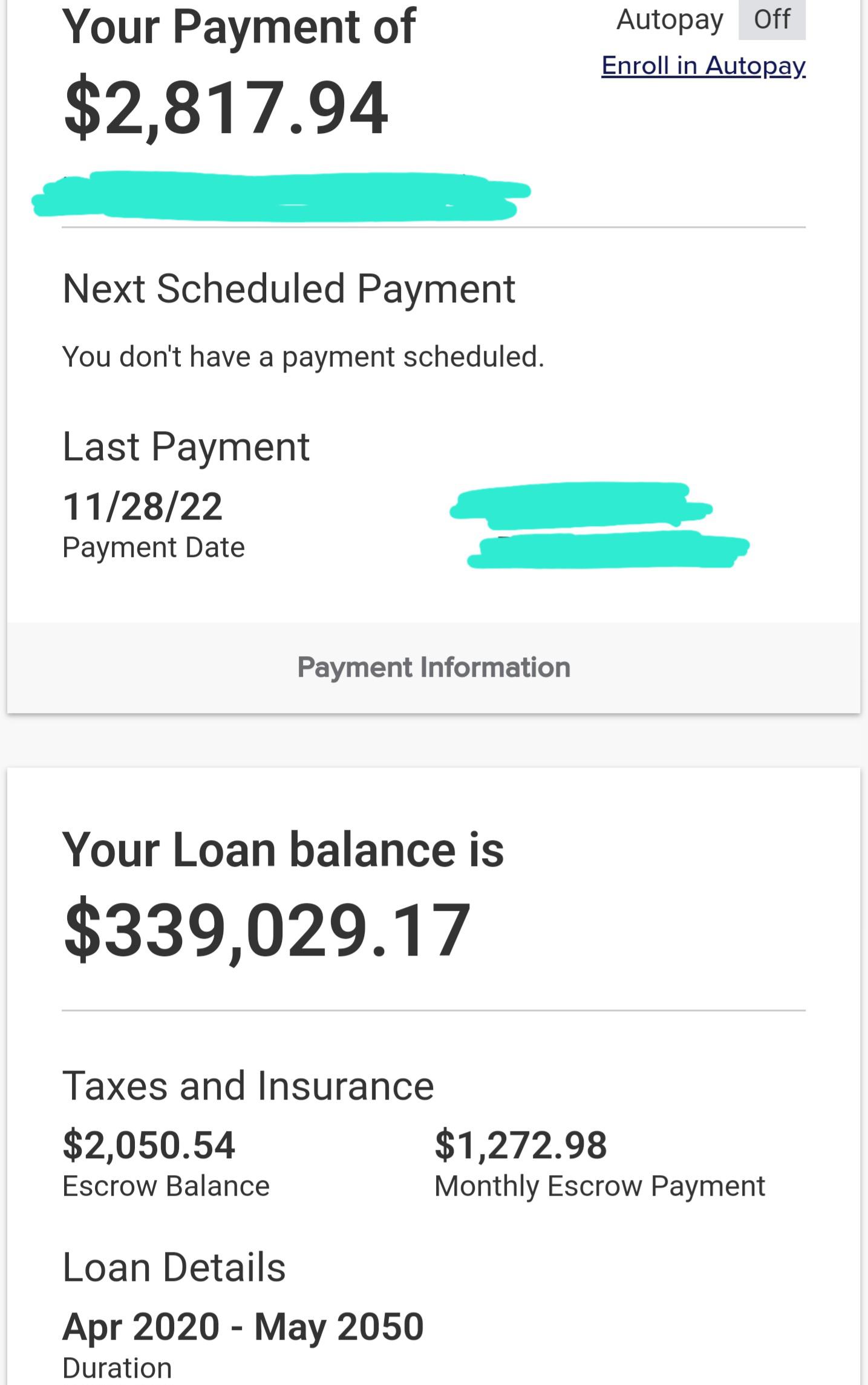Open the Payment Information section

click(434, 668)
